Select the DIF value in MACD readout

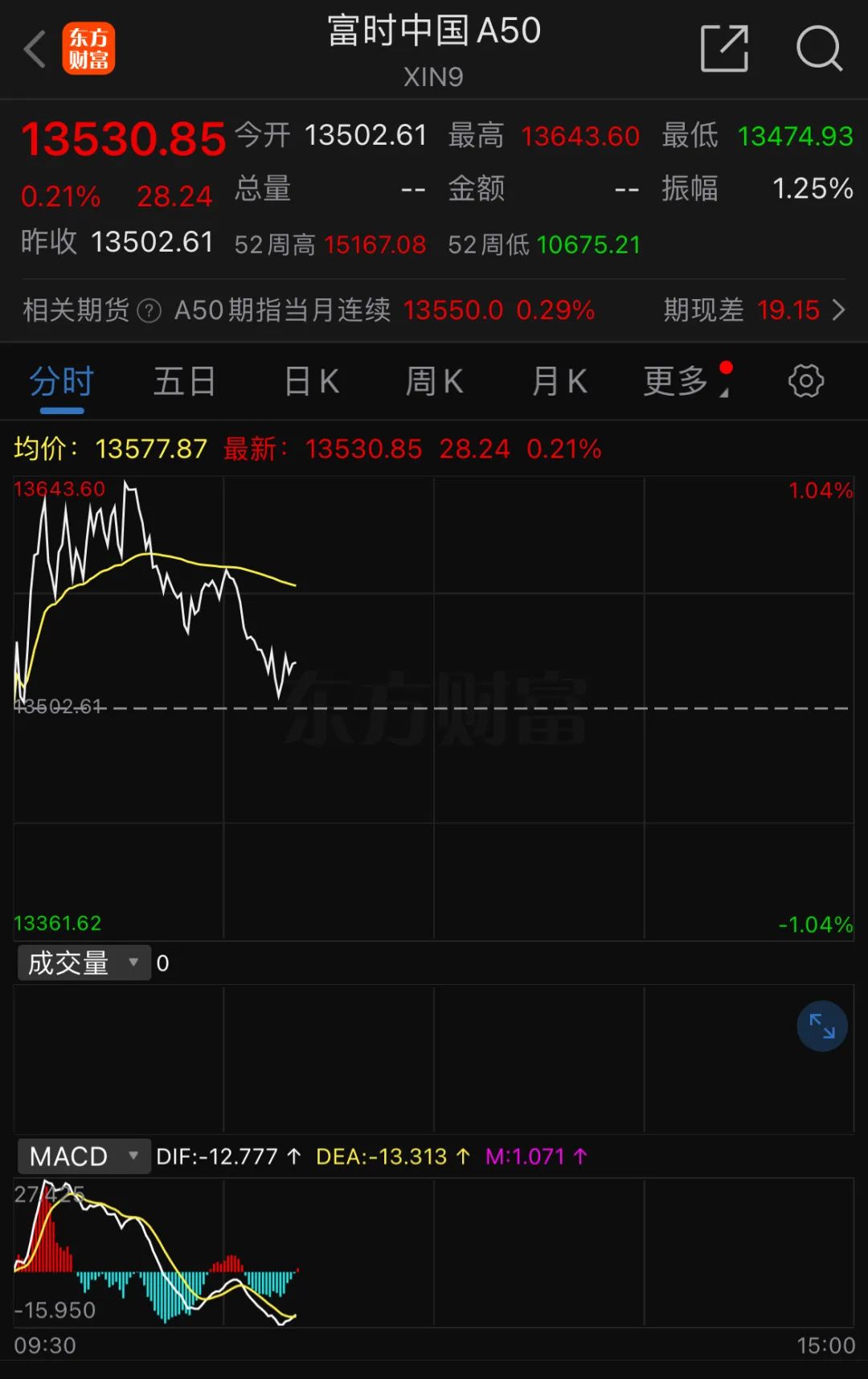(x=217, y=1155)
